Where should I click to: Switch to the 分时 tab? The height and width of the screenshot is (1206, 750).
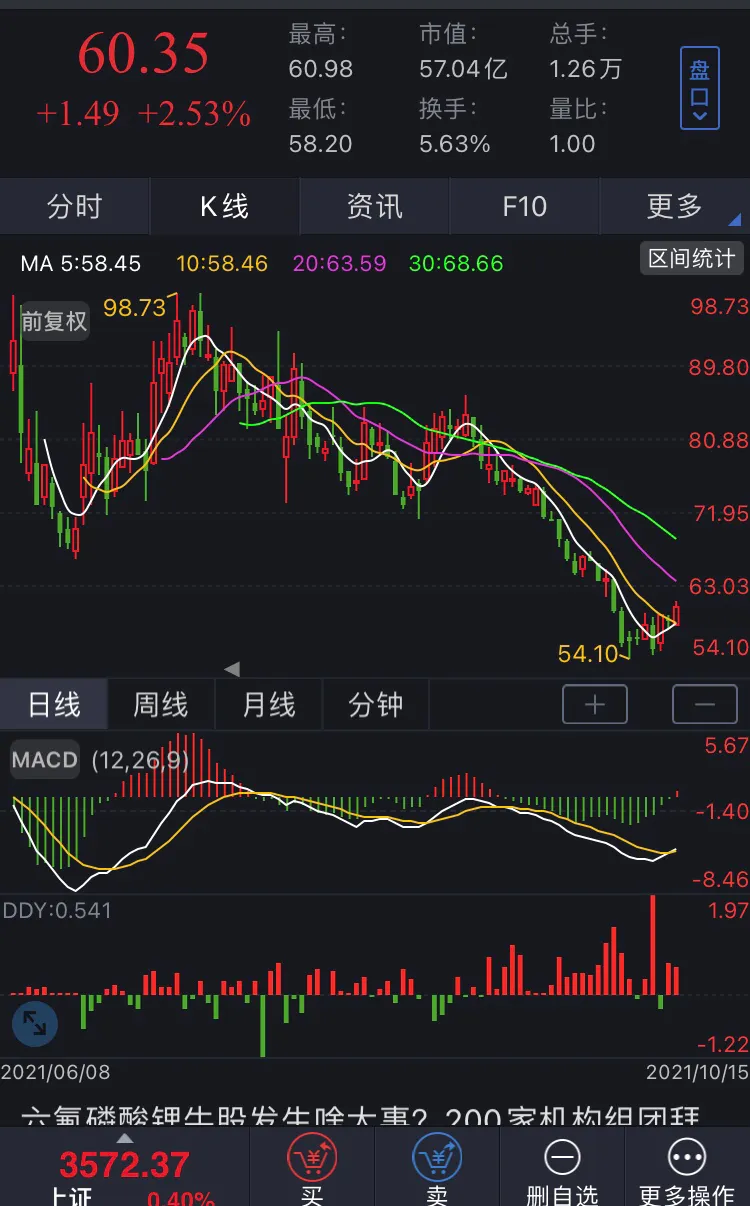coord(75,207)
